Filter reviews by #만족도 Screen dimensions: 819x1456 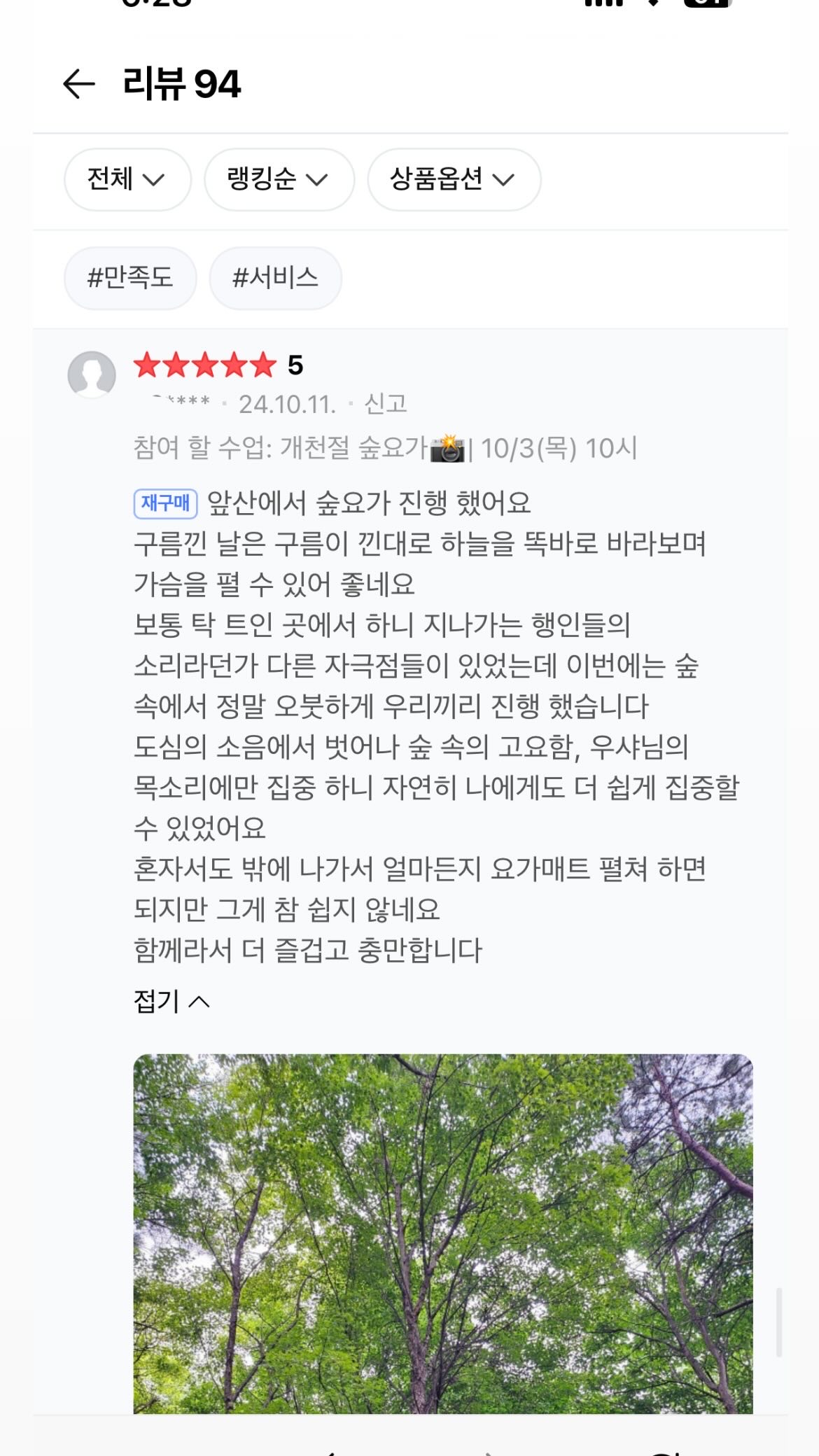click(130, 278)
